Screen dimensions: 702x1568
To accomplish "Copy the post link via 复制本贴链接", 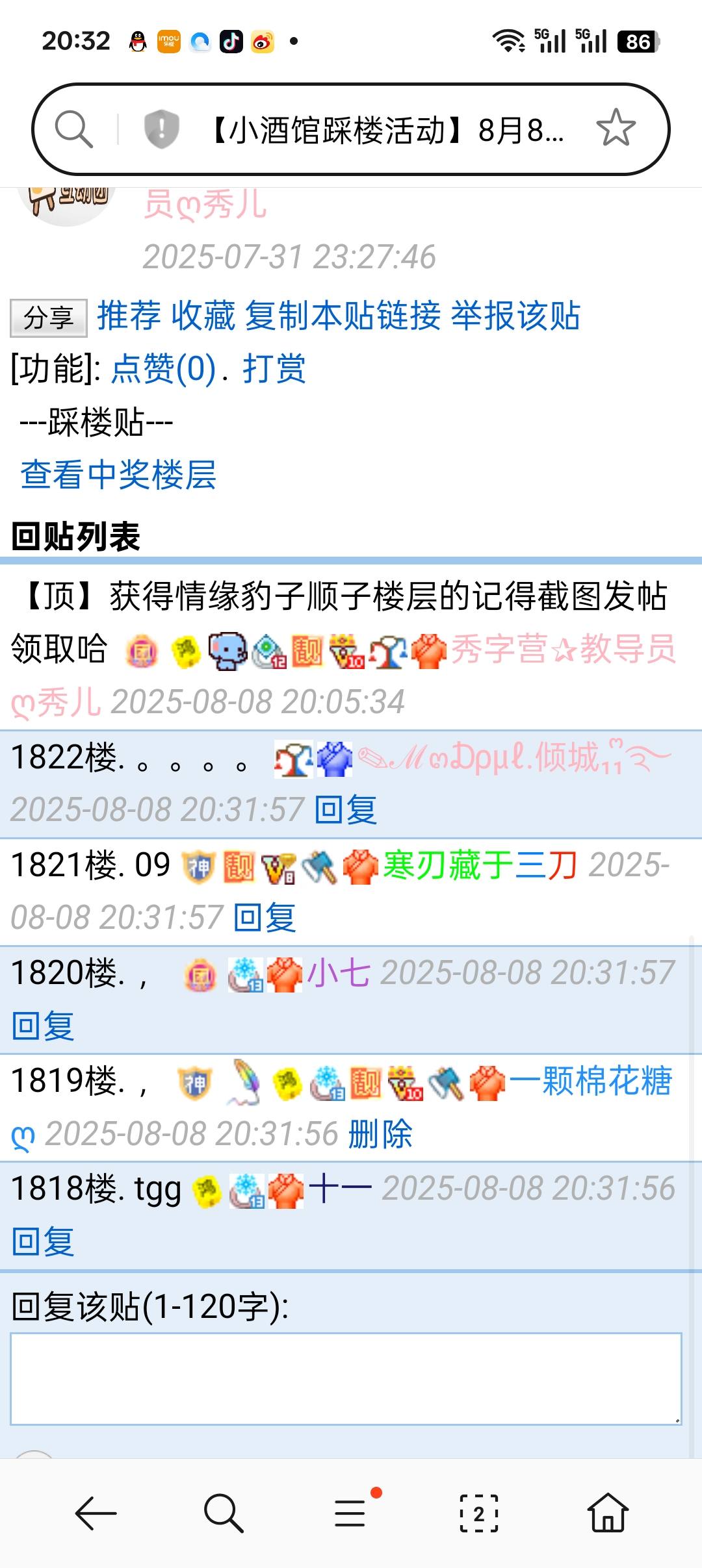I will [343, 316].
